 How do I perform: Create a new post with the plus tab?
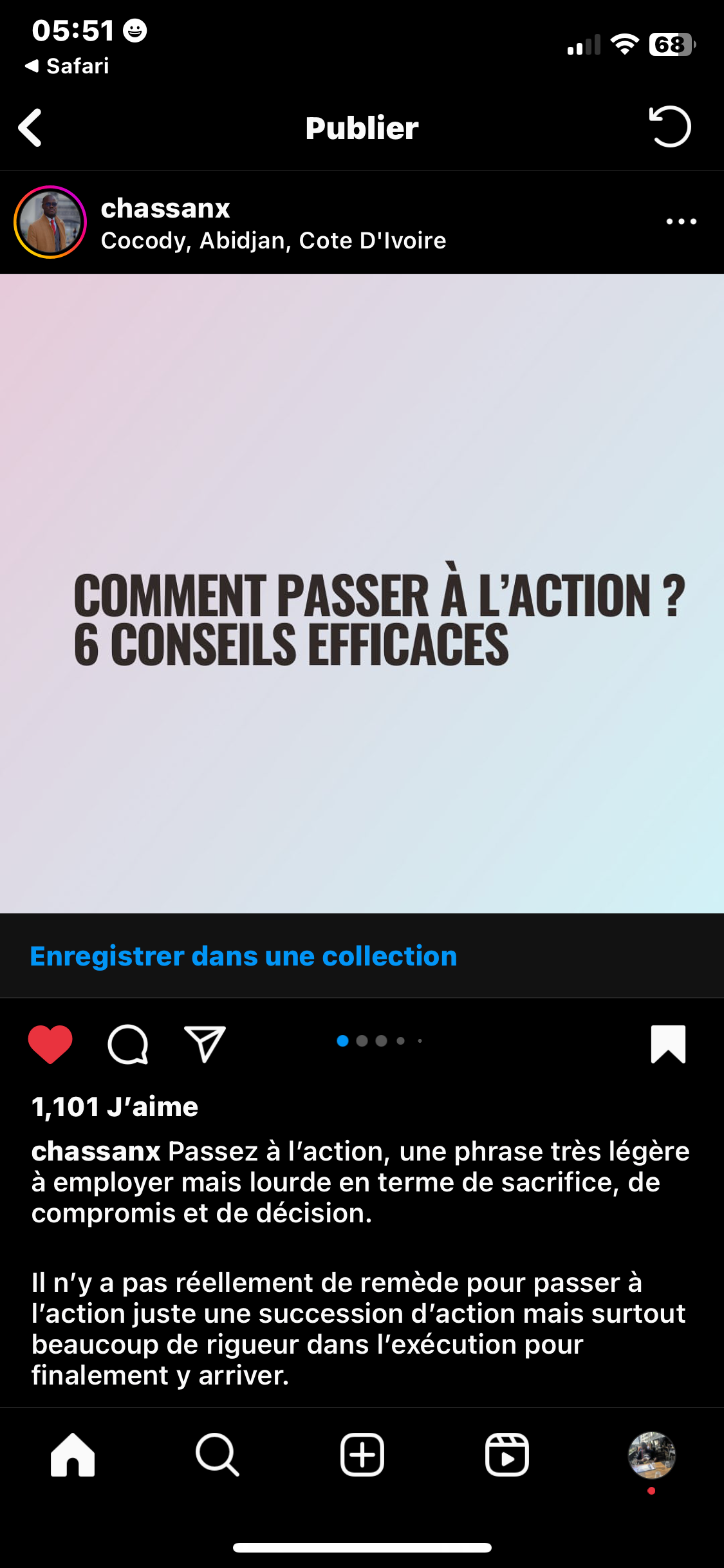tap(362, 1455)
